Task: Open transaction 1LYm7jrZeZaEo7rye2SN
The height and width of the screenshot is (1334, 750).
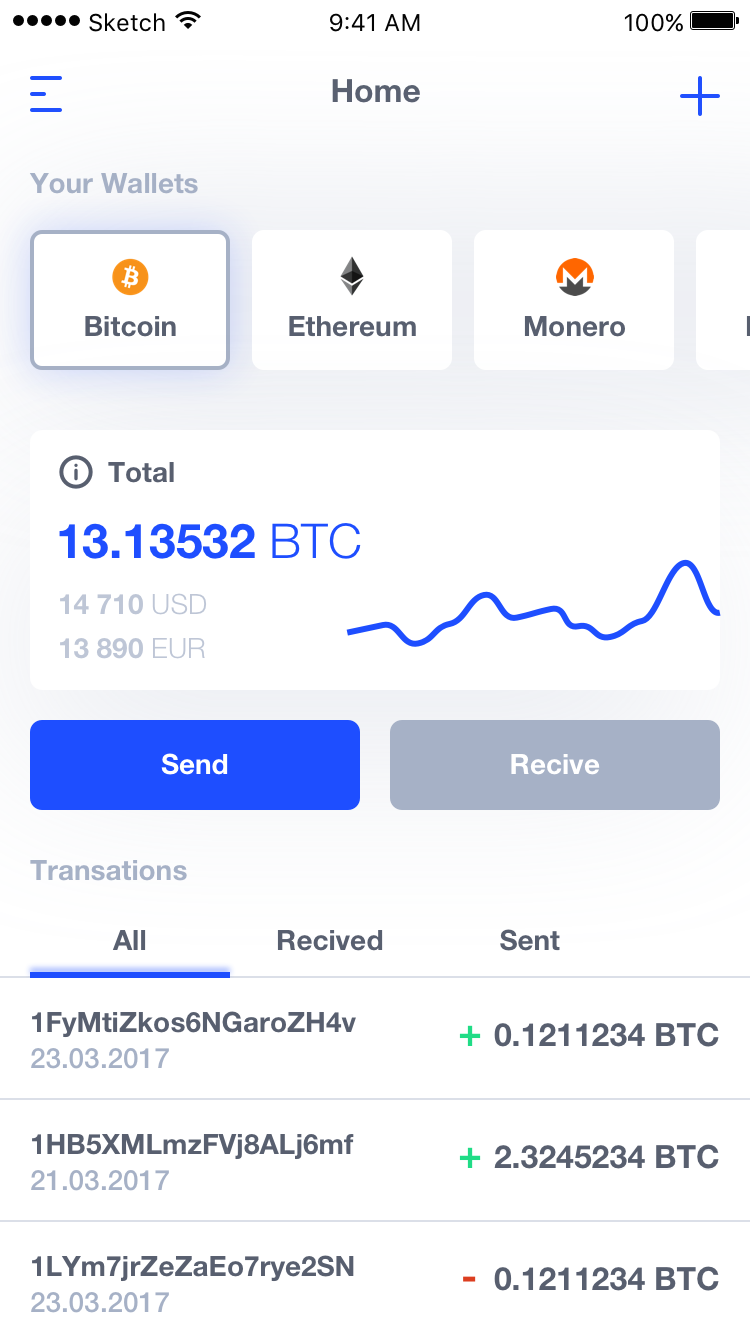Action: 375,1279
